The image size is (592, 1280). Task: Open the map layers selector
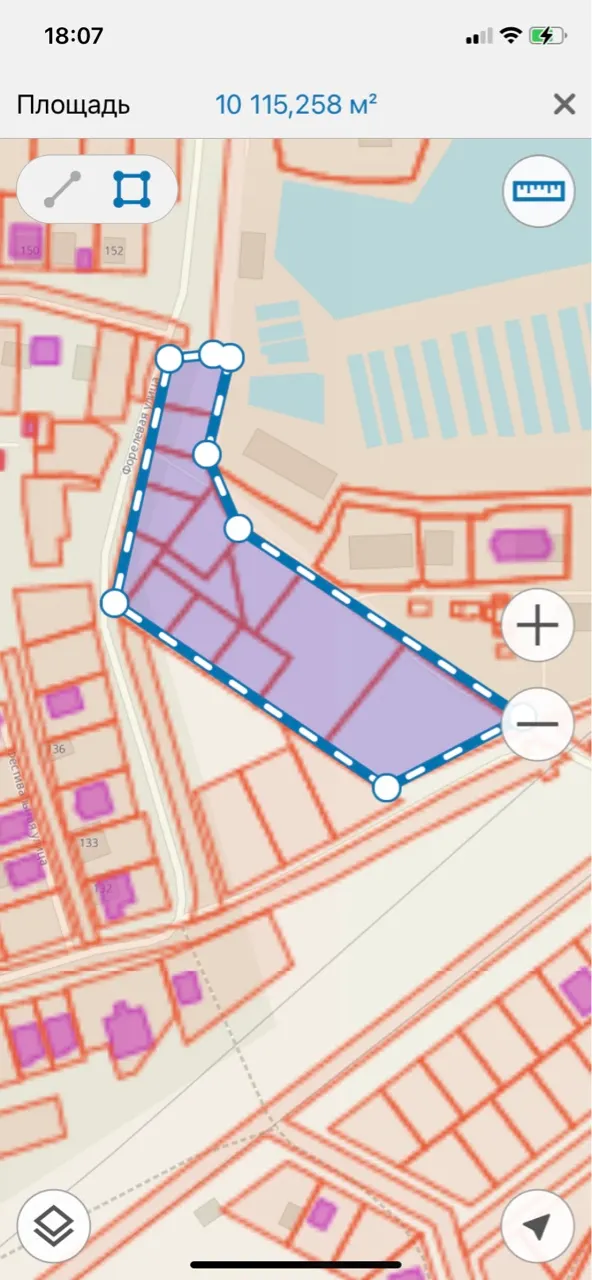pos(54,1226)
